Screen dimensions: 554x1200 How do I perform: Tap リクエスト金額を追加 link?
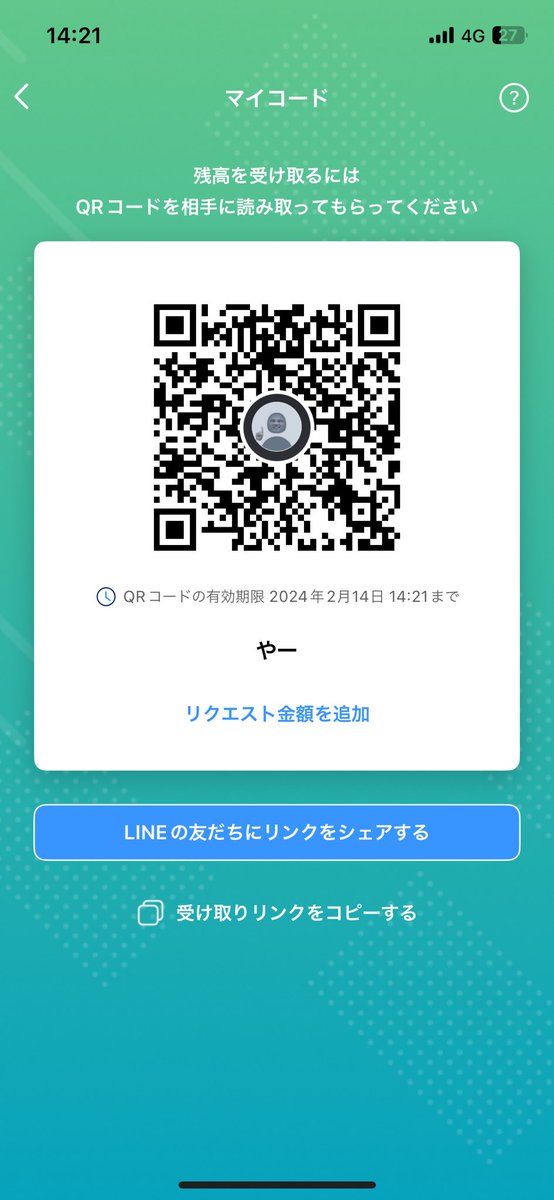point(277,713)
